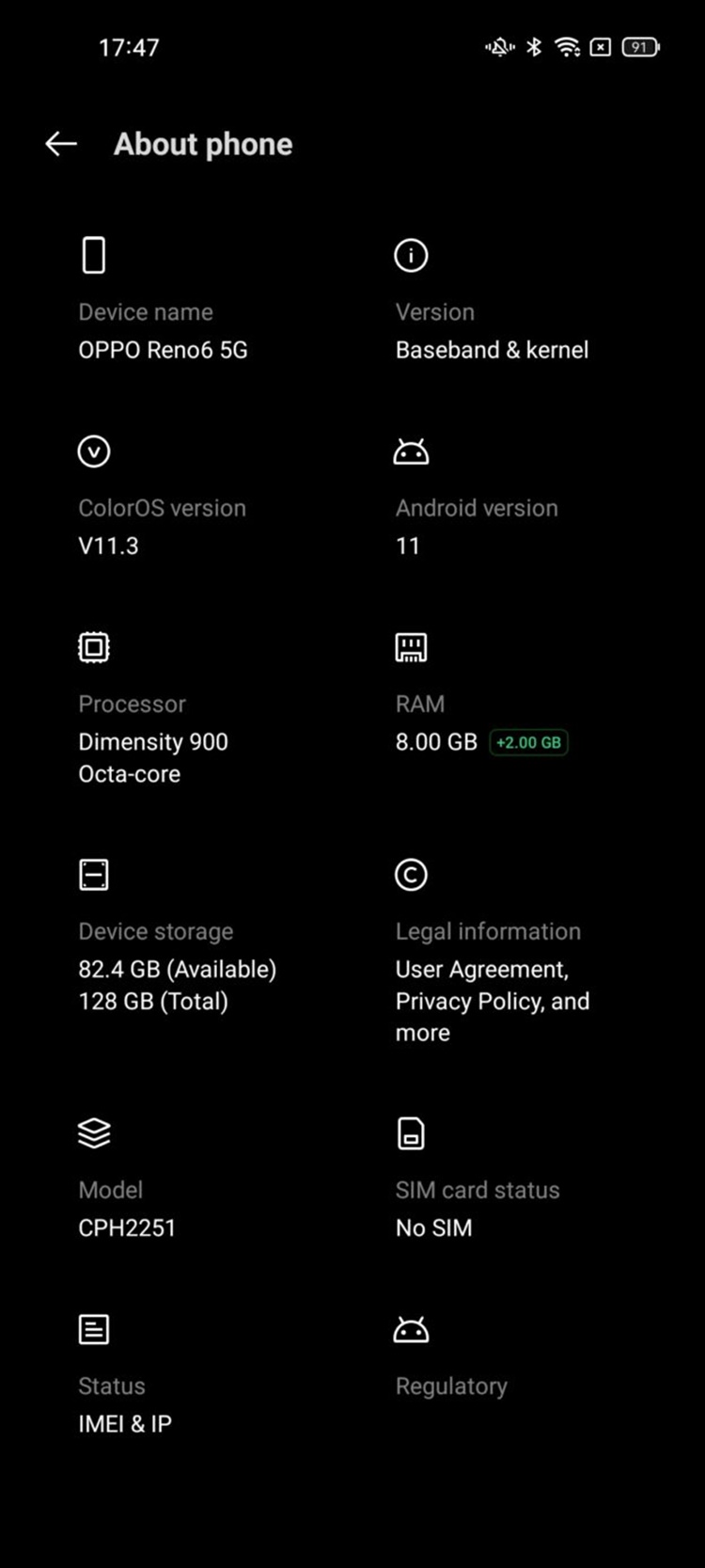The height and width of the screenshot is (1568, 705).
Task: Go back from About phone
Action: point(61,144)
